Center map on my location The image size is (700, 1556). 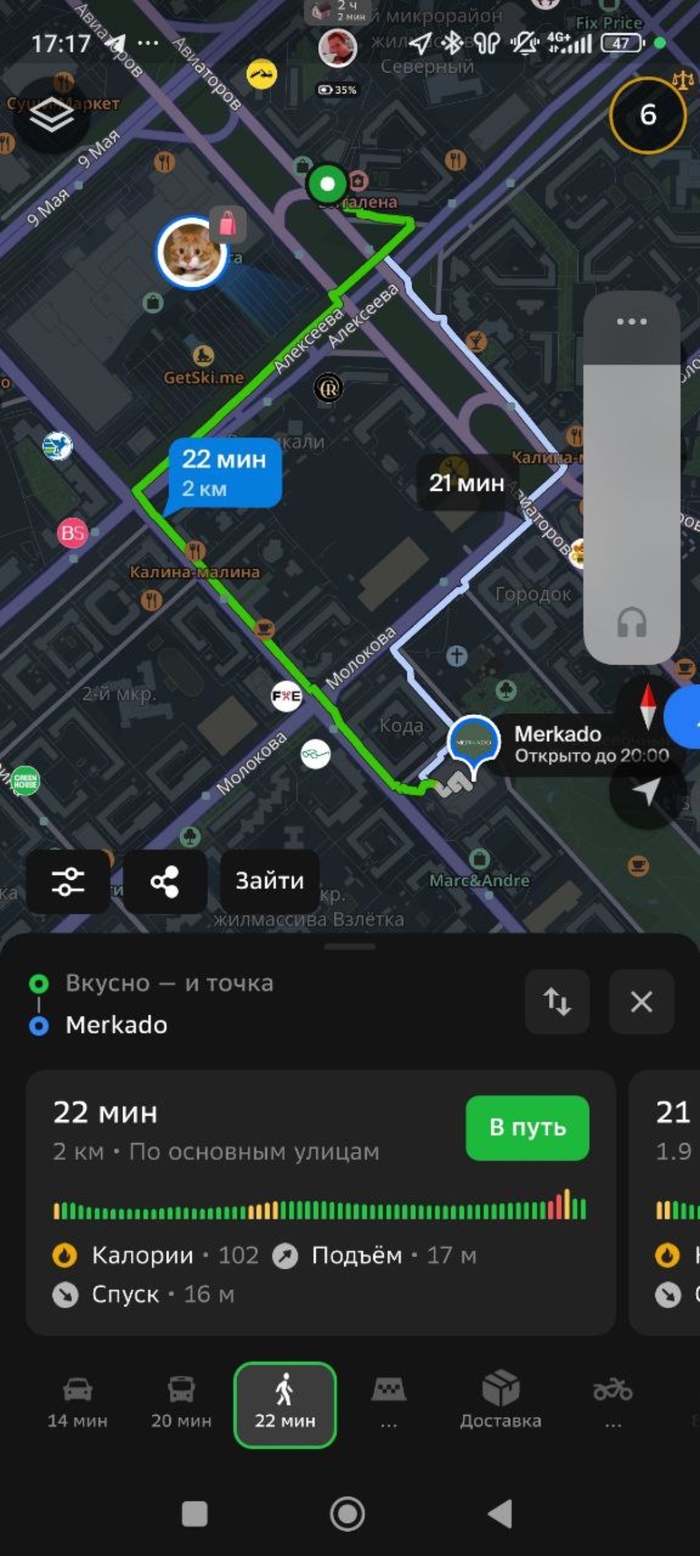646,792
